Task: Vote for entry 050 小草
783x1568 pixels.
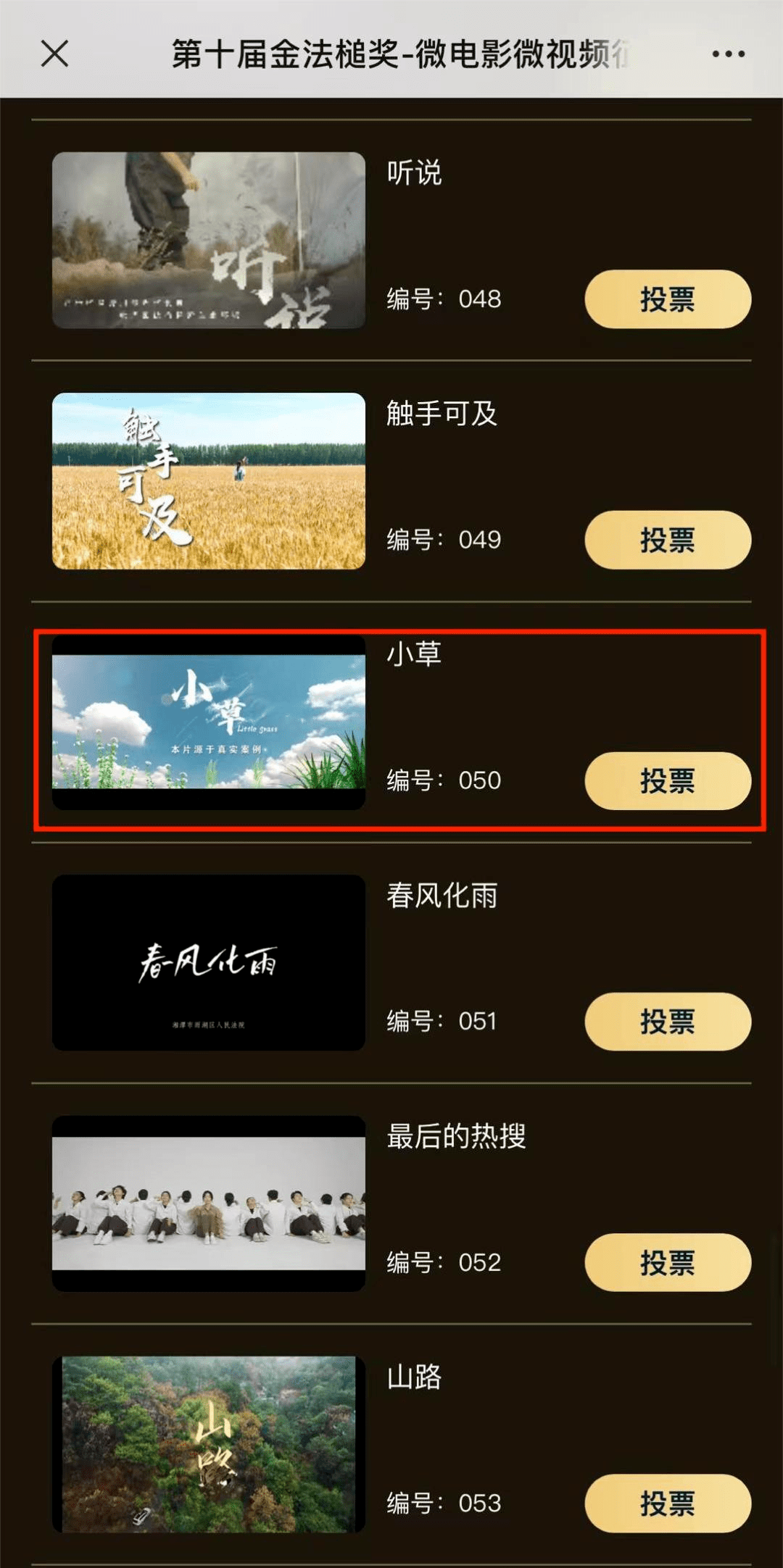Action: [x=667, y=780]
